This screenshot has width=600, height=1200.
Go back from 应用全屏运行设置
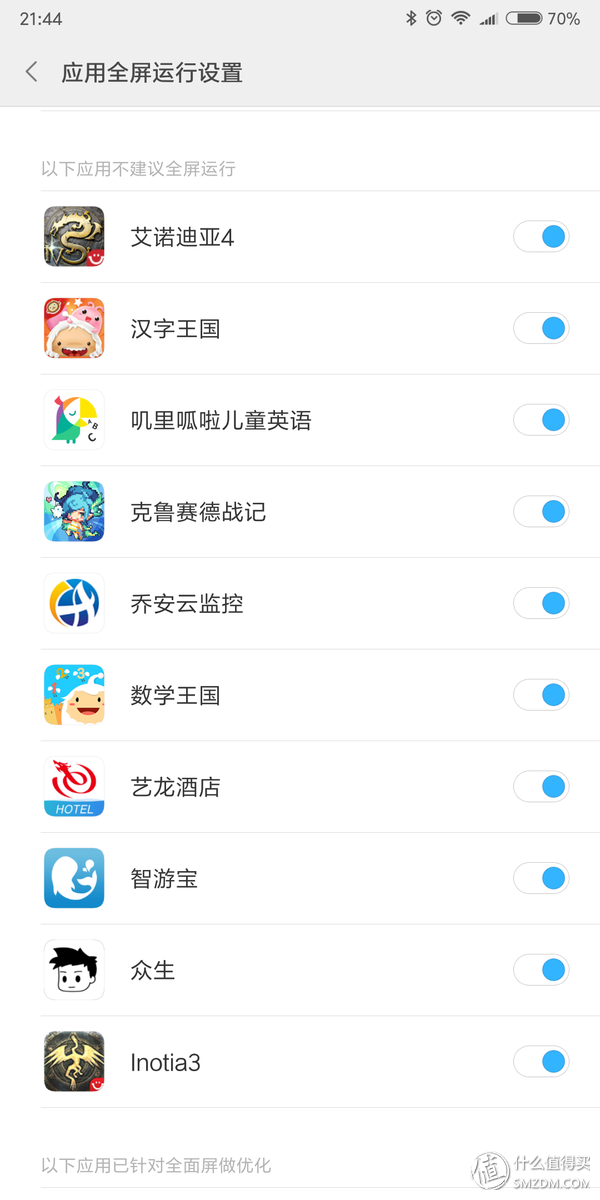pos(32,72)
